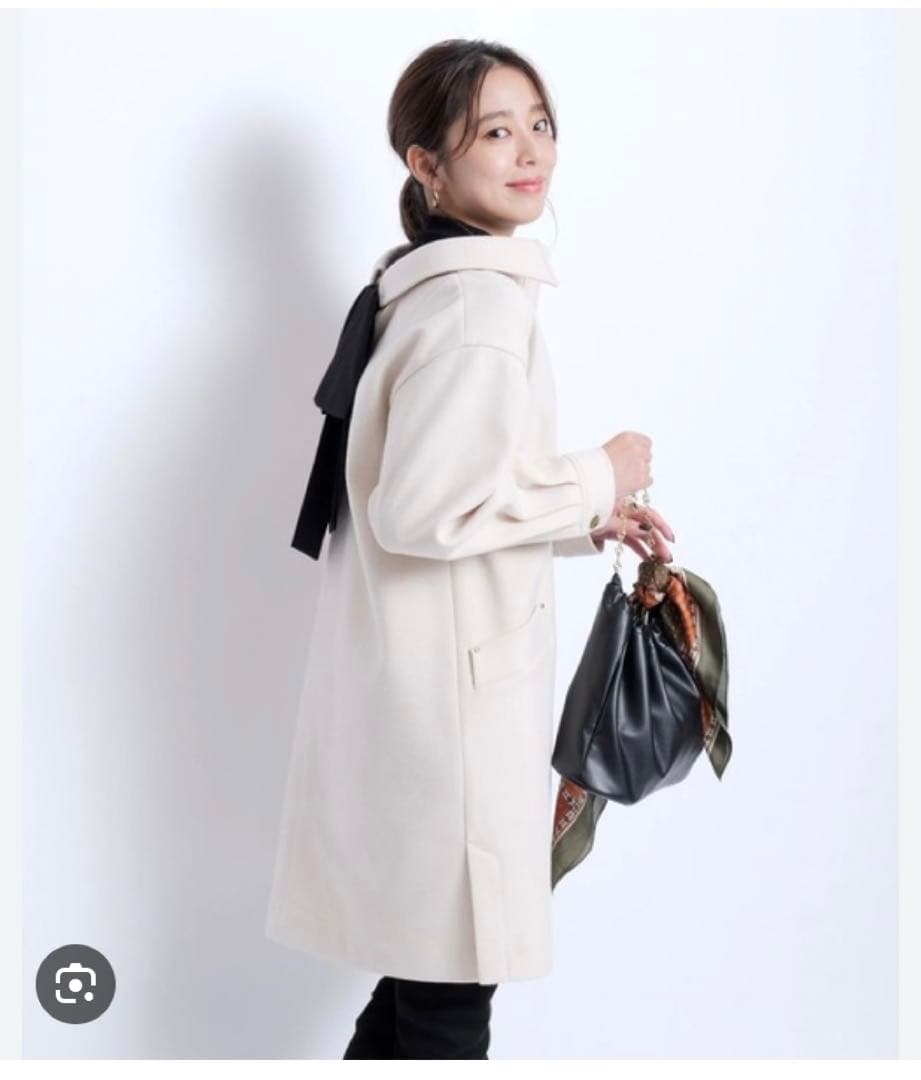
Task: Search this image with Google Lens
Action: (x=75, y=984)
